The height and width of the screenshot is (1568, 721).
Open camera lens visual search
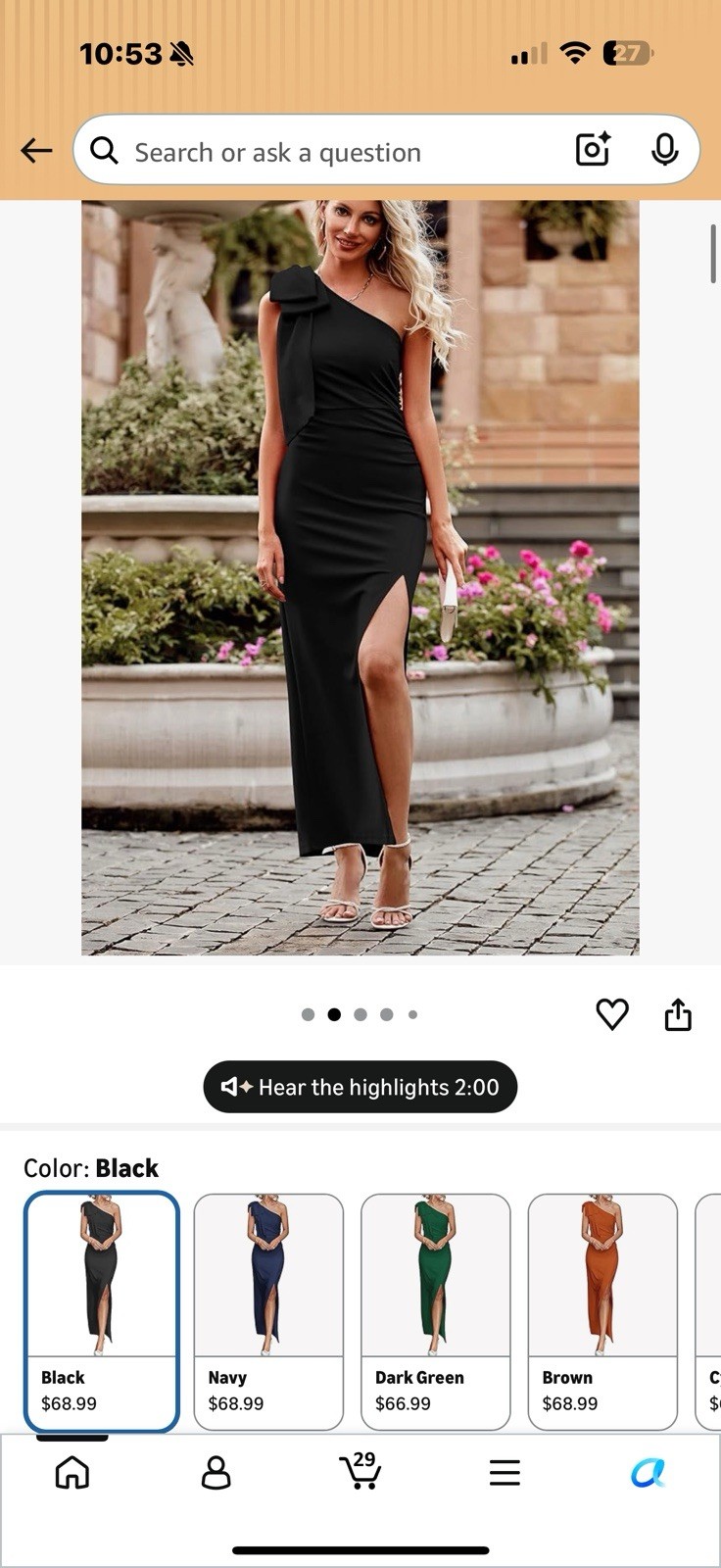click(593, 150)
